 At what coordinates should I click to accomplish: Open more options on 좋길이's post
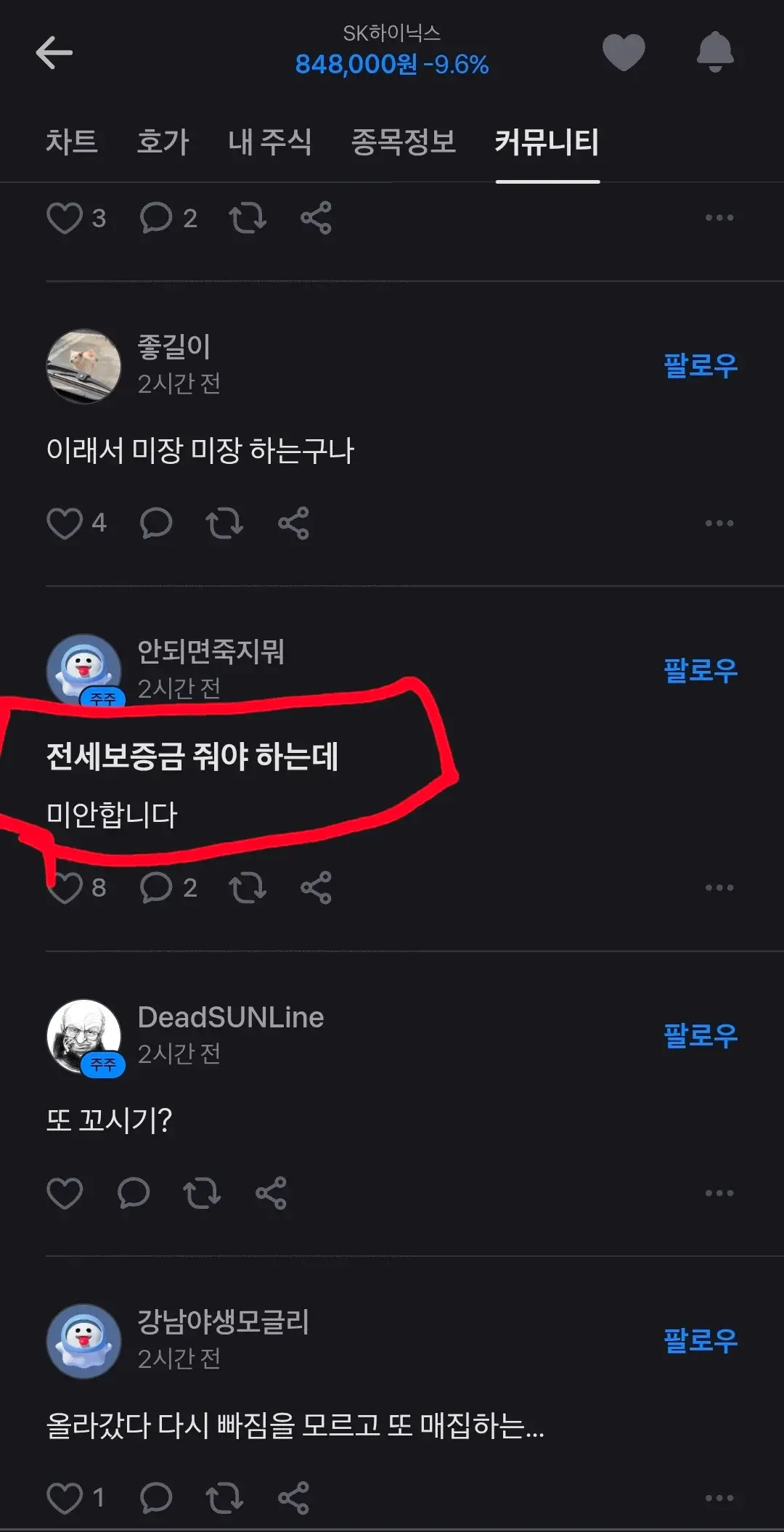pyautogui.click(x=719, y=523)
